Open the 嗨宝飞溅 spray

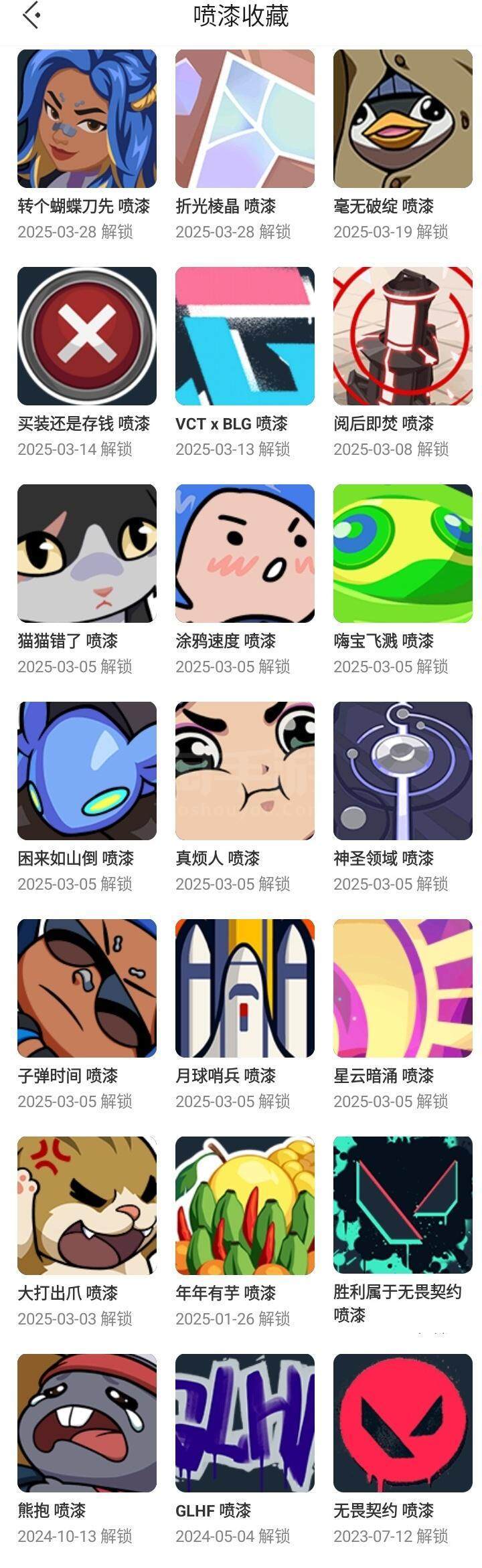click(403, 554)
